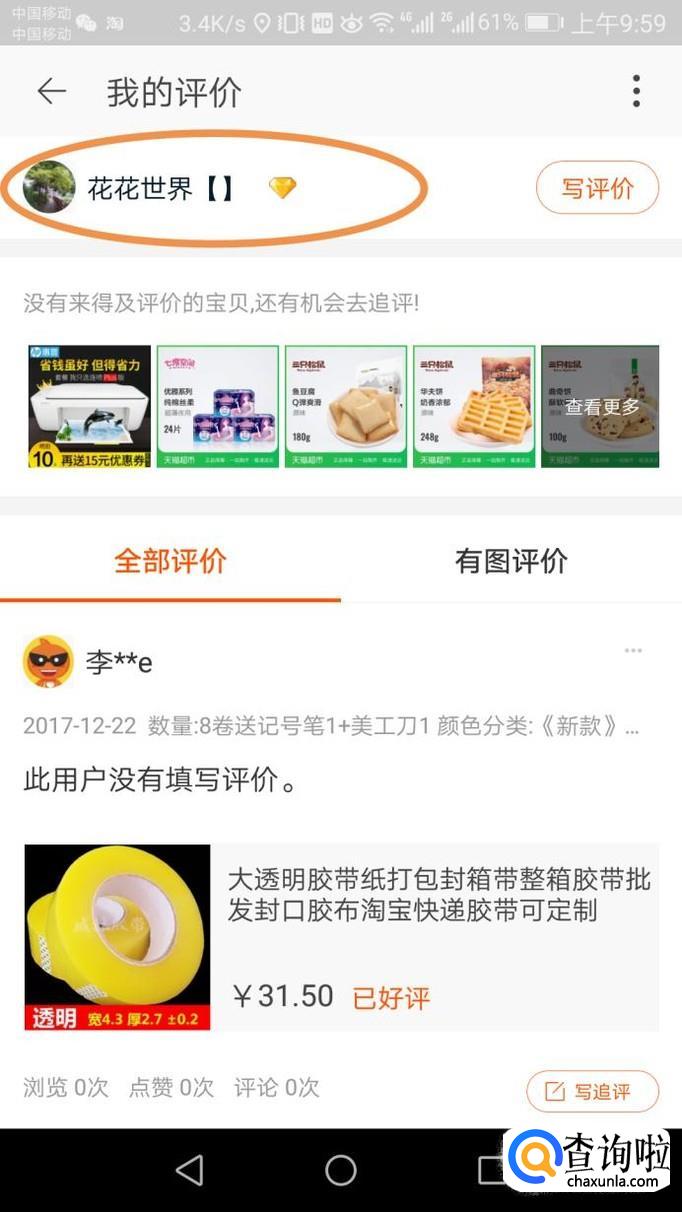The width and height of the screenshot is (682, 1212).
Task: Open the 鱼豆腐 180g snack thumbnail
Action: (346, 406)
